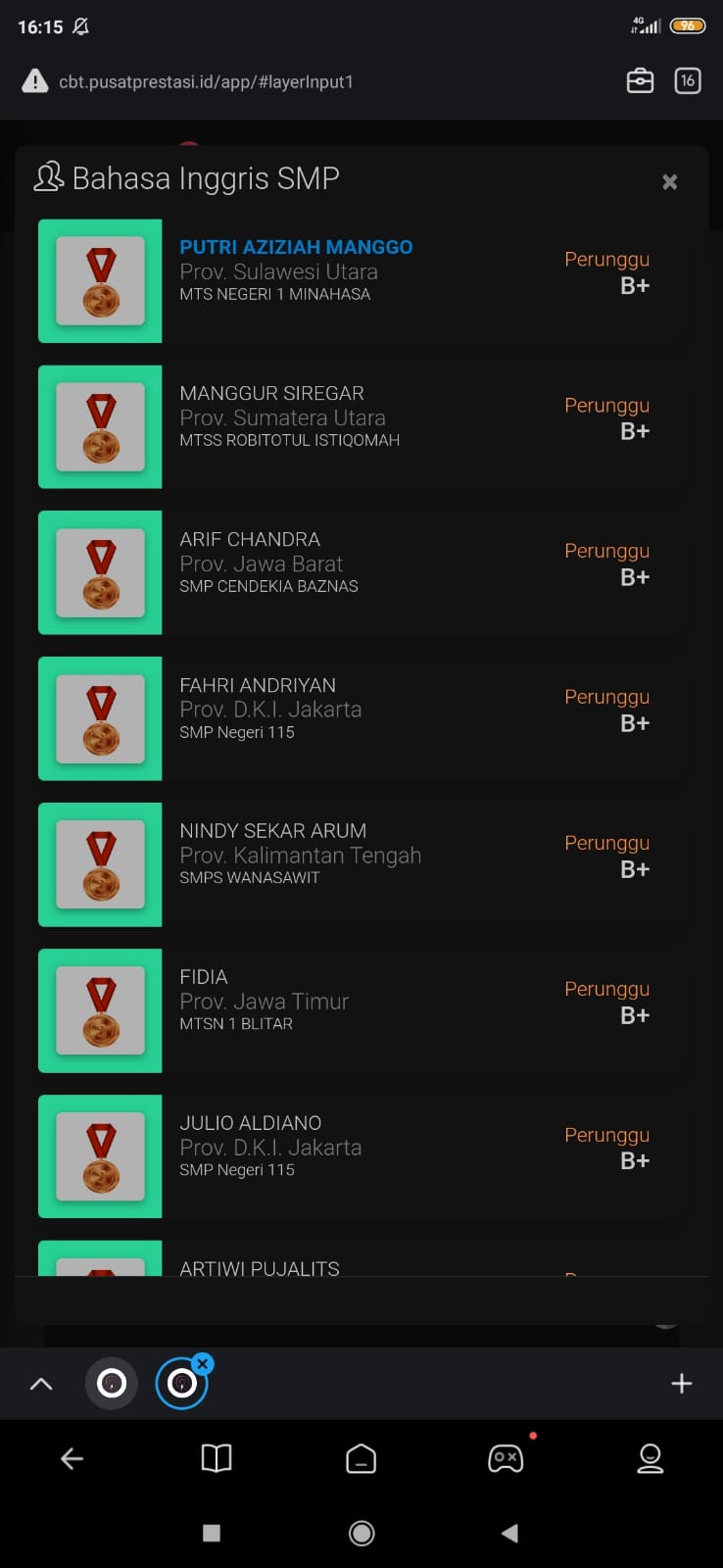The width and height of the screenshot is (723, 1568).
Task: Go back using the browser back arrow
Action: (72, 1458)
